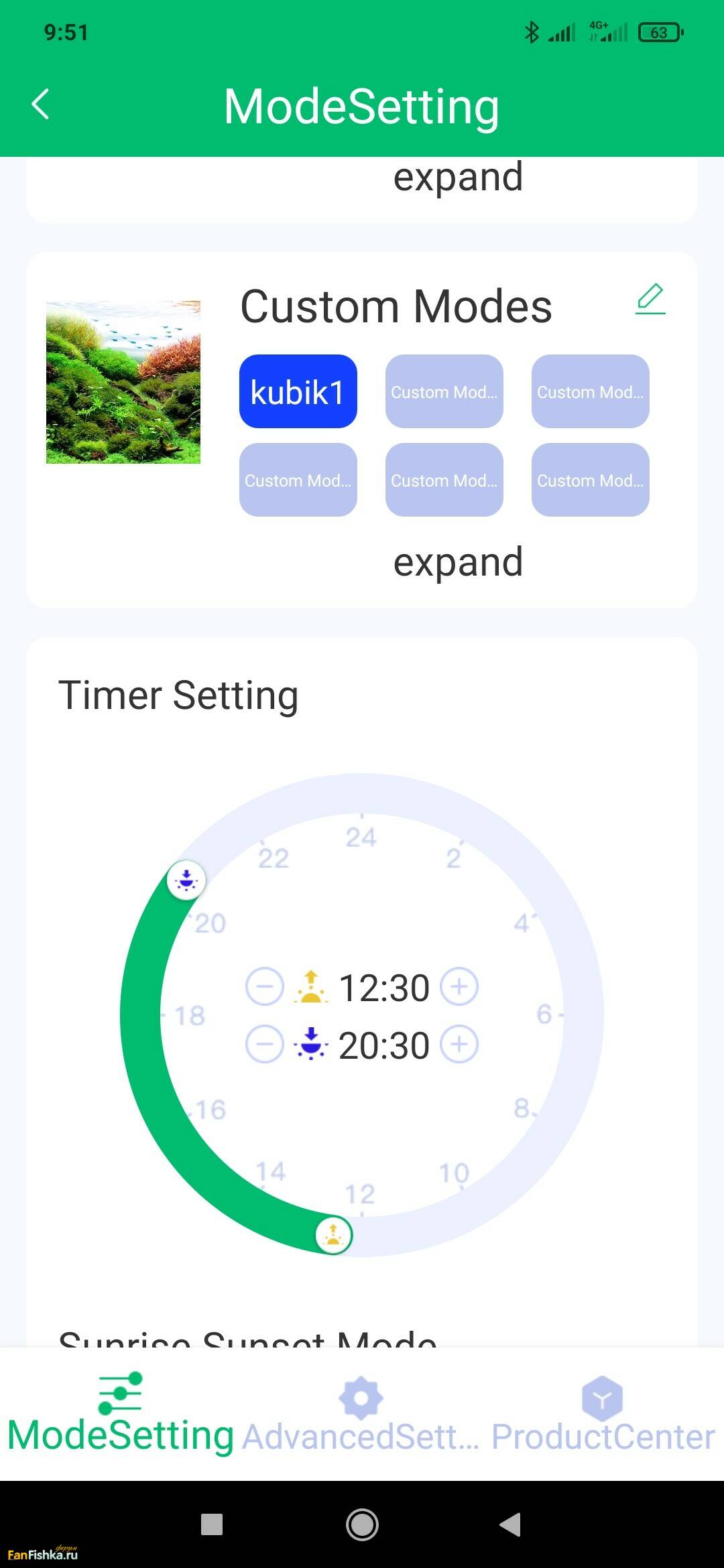Viewport: 724px width, 1568px height.
Task: Select the kubik1 custom mode
Action: (298, 391)
